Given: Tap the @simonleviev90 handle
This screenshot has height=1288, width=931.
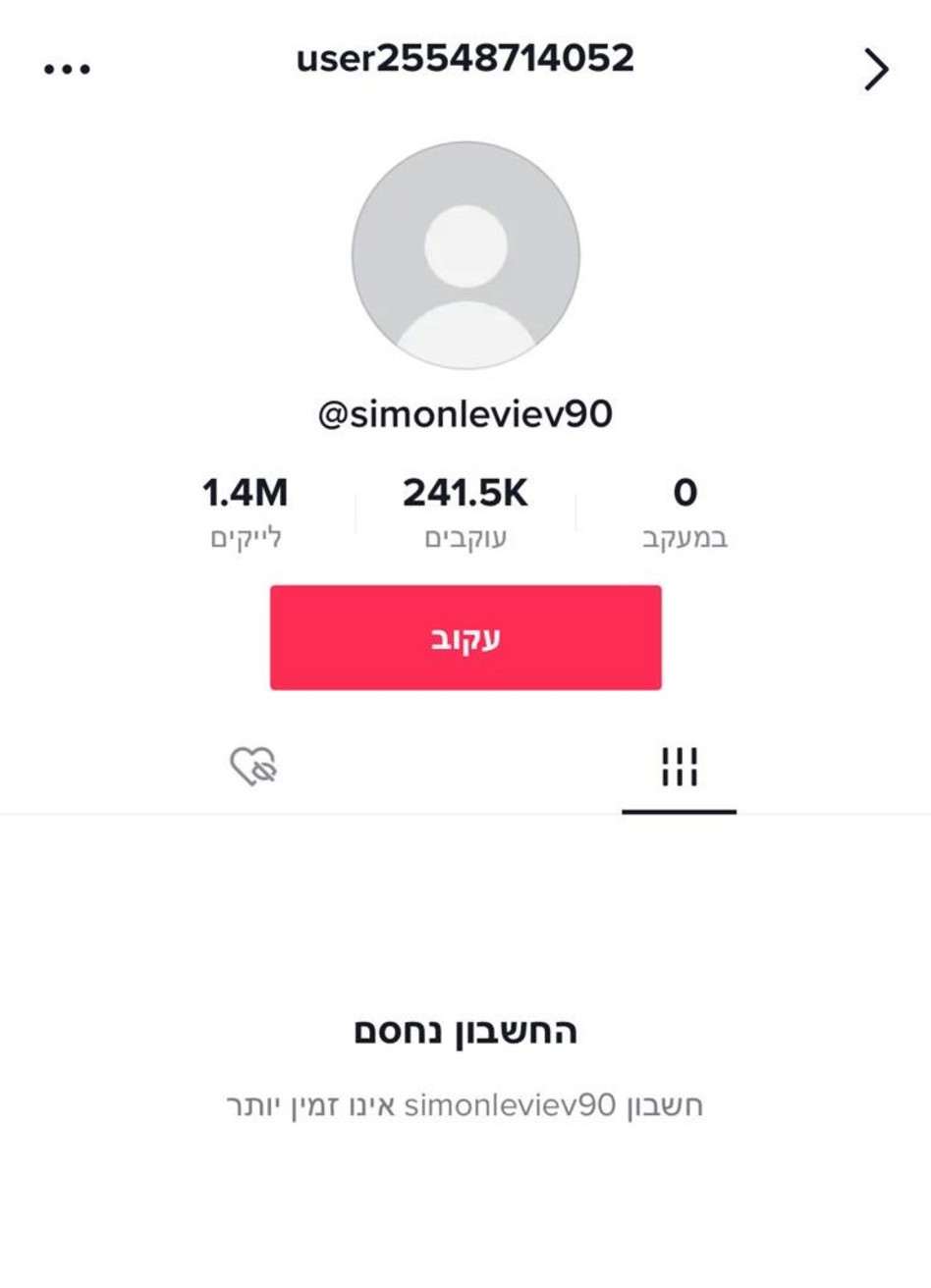Looking at the screenshot, I should 465,414.
